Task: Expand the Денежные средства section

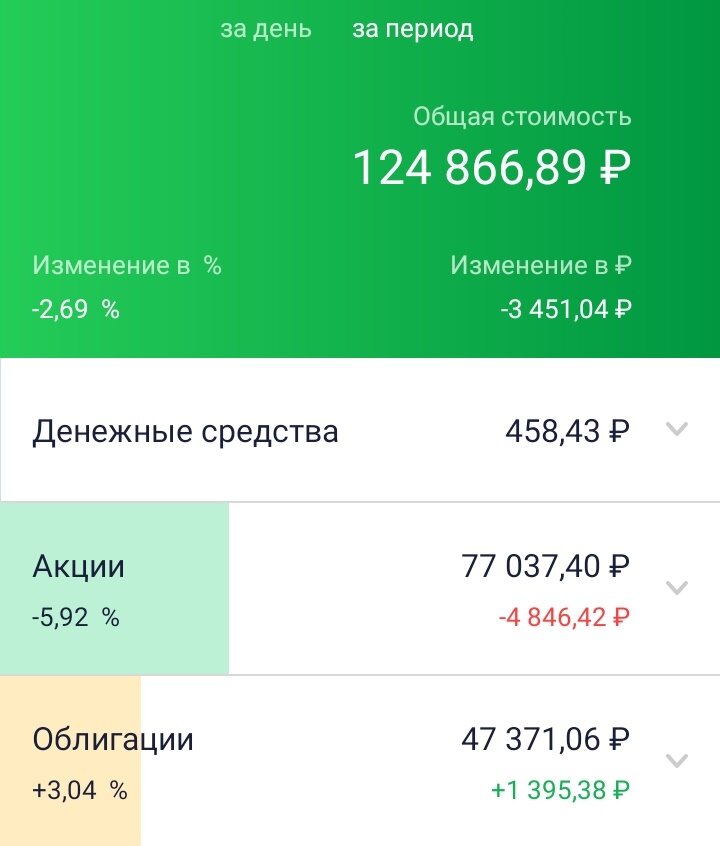Action: pos(677,430)
